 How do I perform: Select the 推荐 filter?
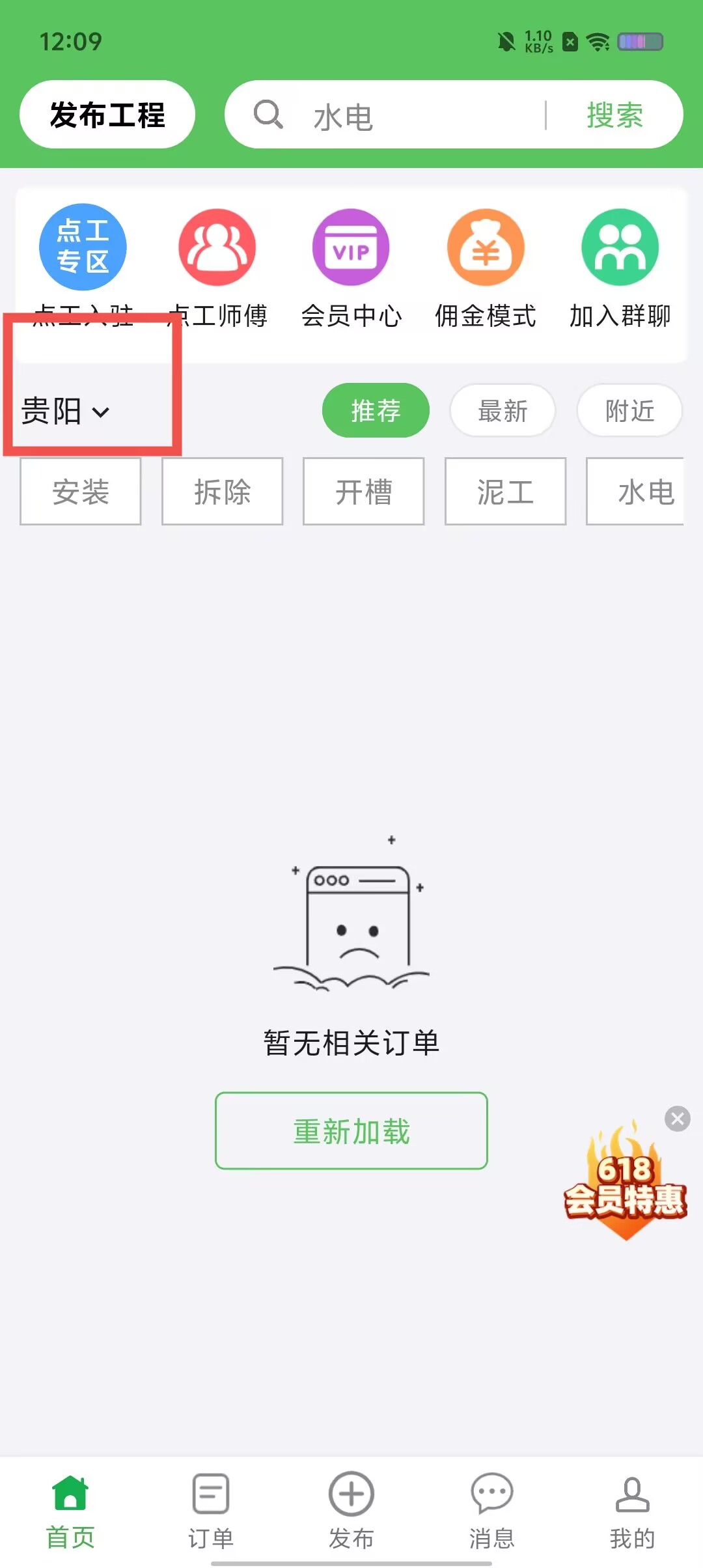[x=376, y=410]
